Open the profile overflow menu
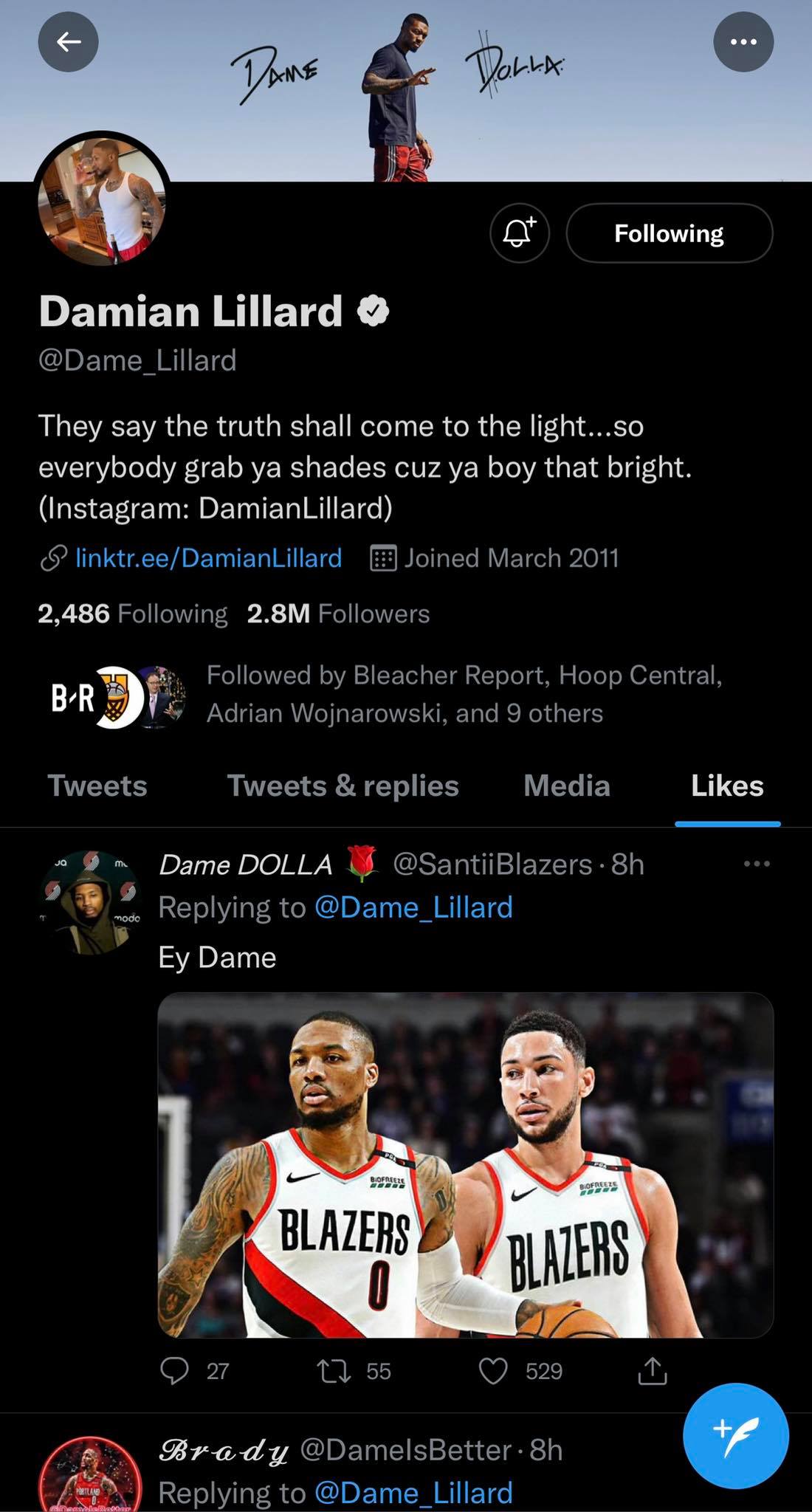Viewport: 812px width, 1512px height. [743, 42]
